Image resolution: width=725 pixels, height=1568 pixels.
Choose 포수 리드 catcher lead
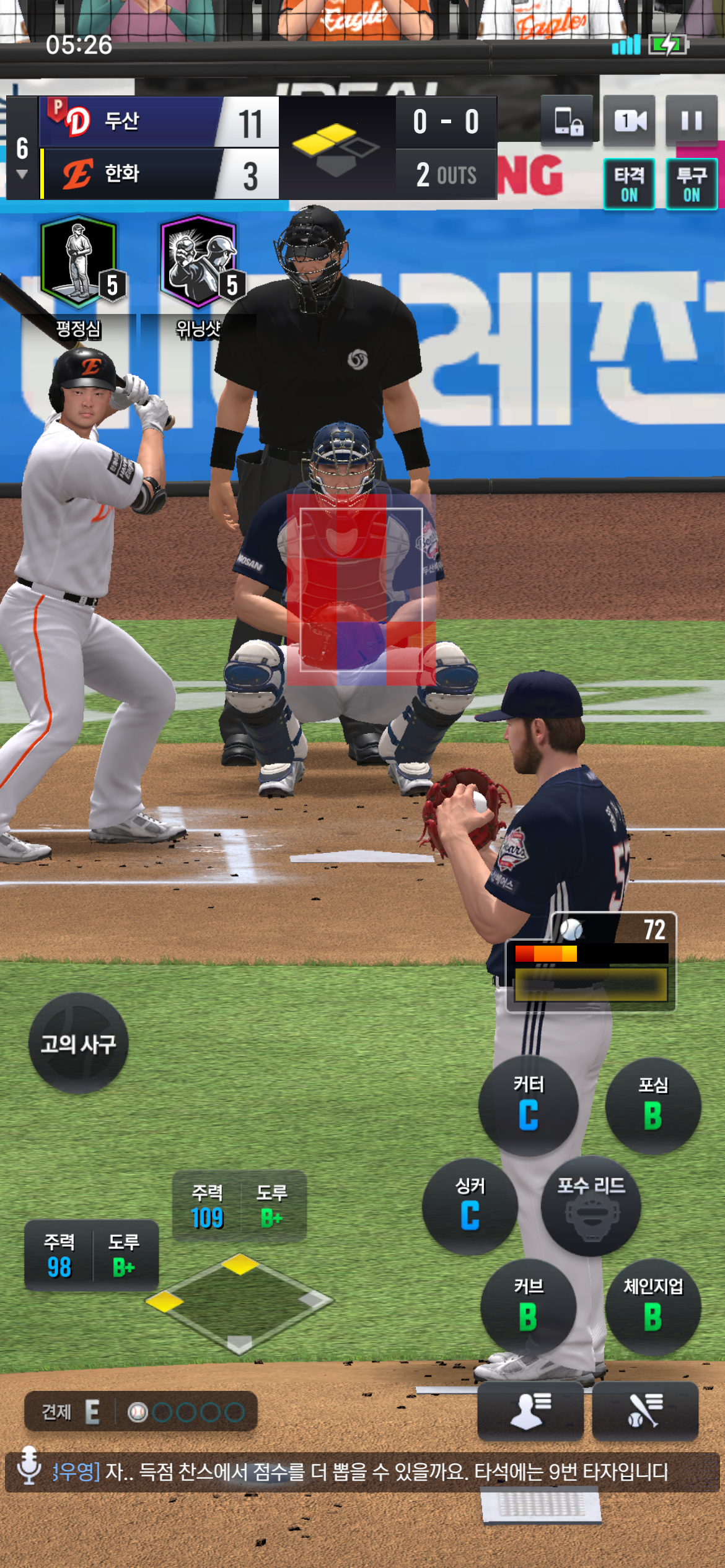tap(591, 1206)
